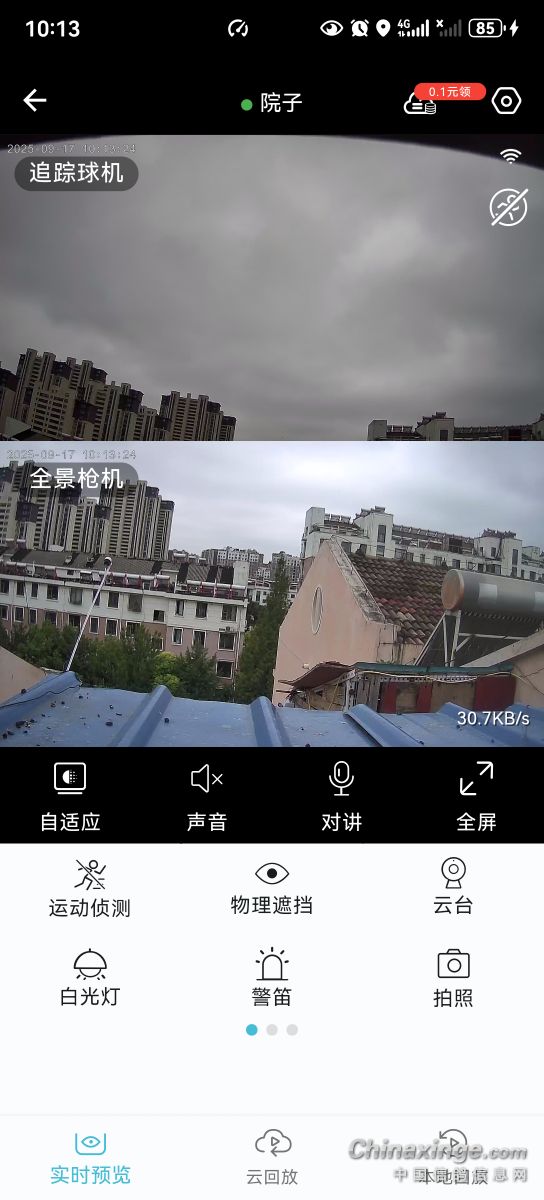This screenshot has height=1200, width=544.
Task: Open the local playback tab
Action: coord(453,1158)
